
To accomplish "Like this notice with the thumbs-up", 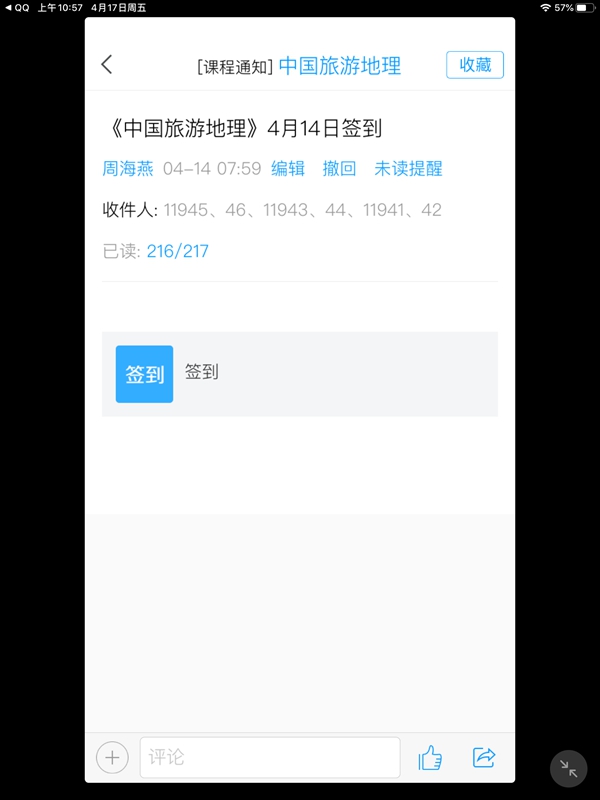I will (431, 758).
